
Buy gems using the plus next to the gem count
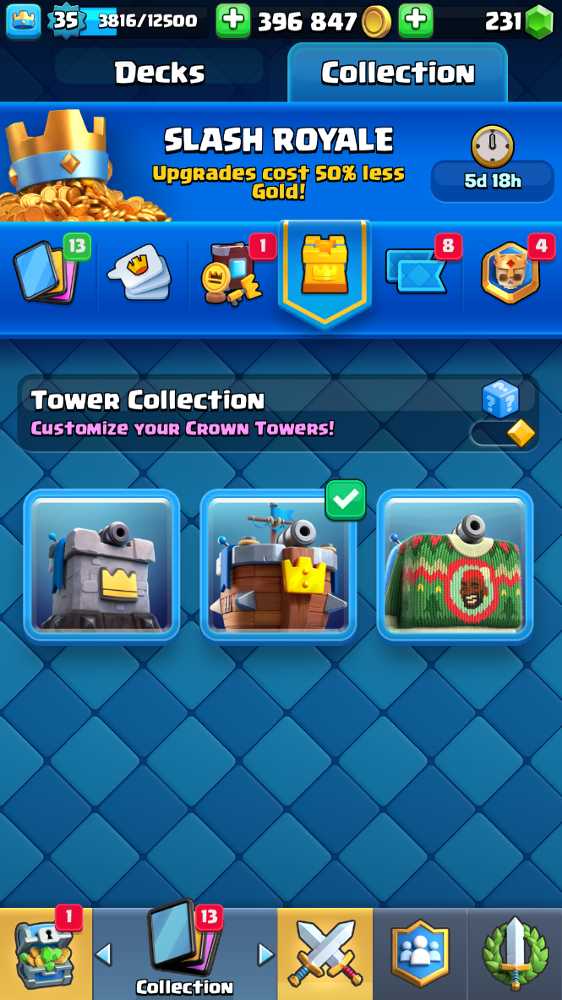416,21
